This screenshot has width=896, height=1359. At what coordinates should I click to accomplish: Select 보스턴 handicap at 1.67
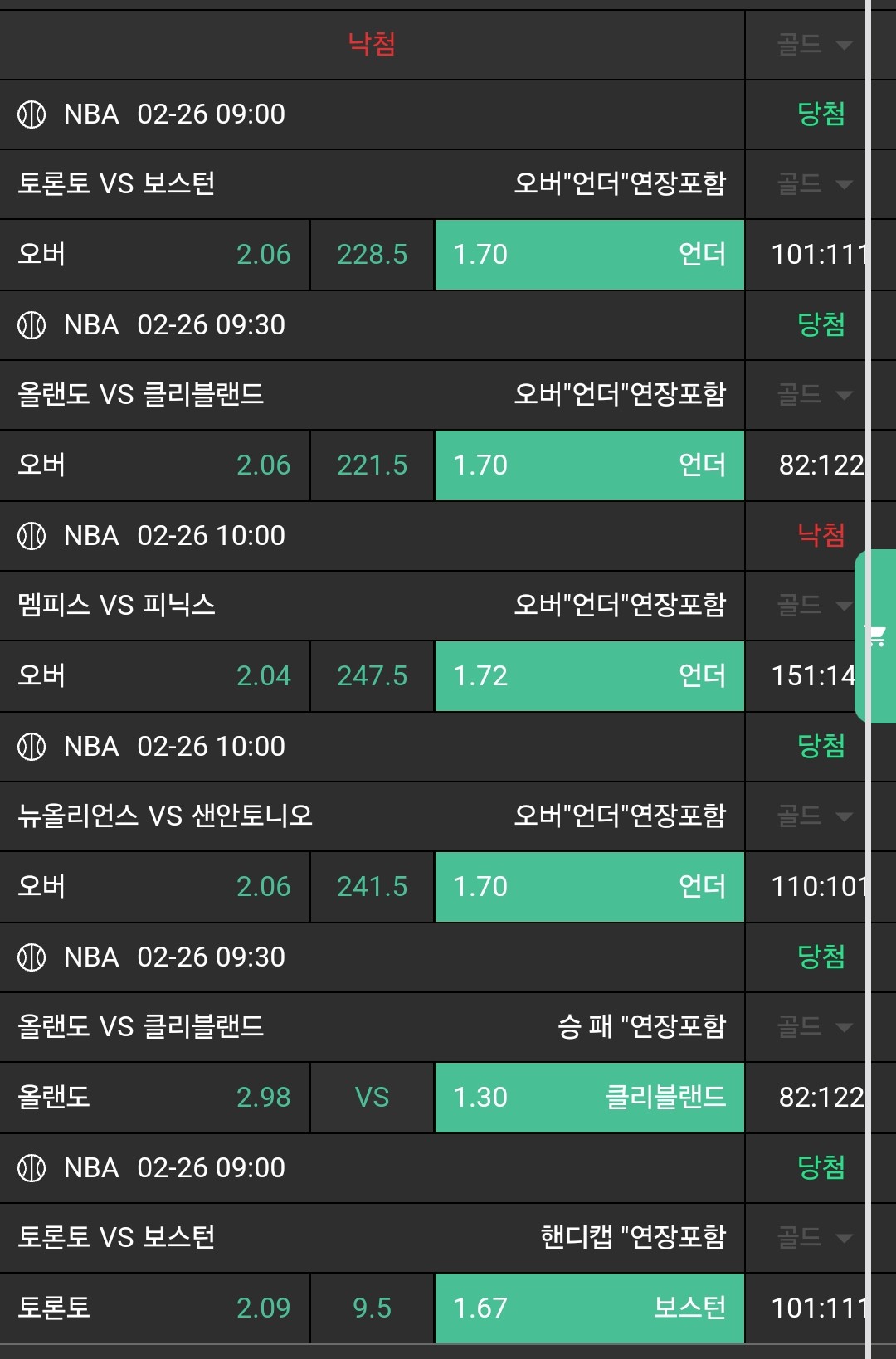[x=589, y=1308]
